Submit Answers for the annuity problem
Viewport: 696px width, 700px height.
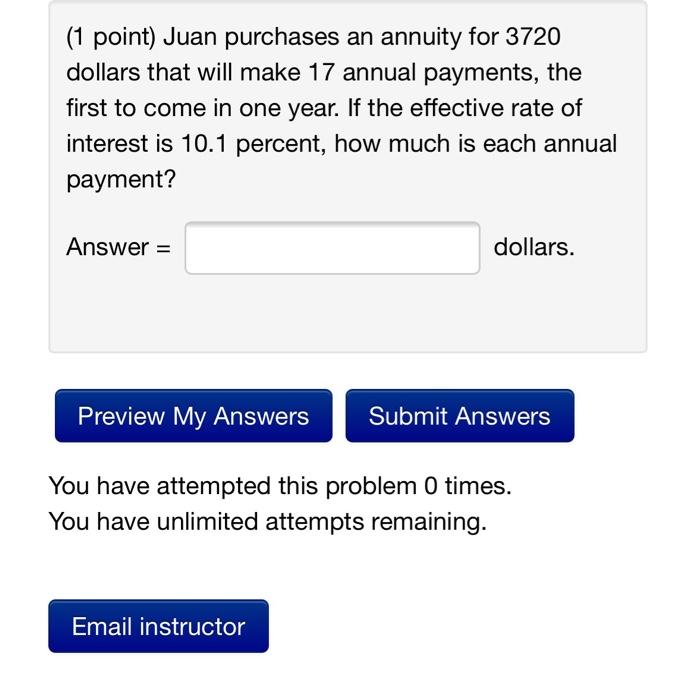(460, 416)
